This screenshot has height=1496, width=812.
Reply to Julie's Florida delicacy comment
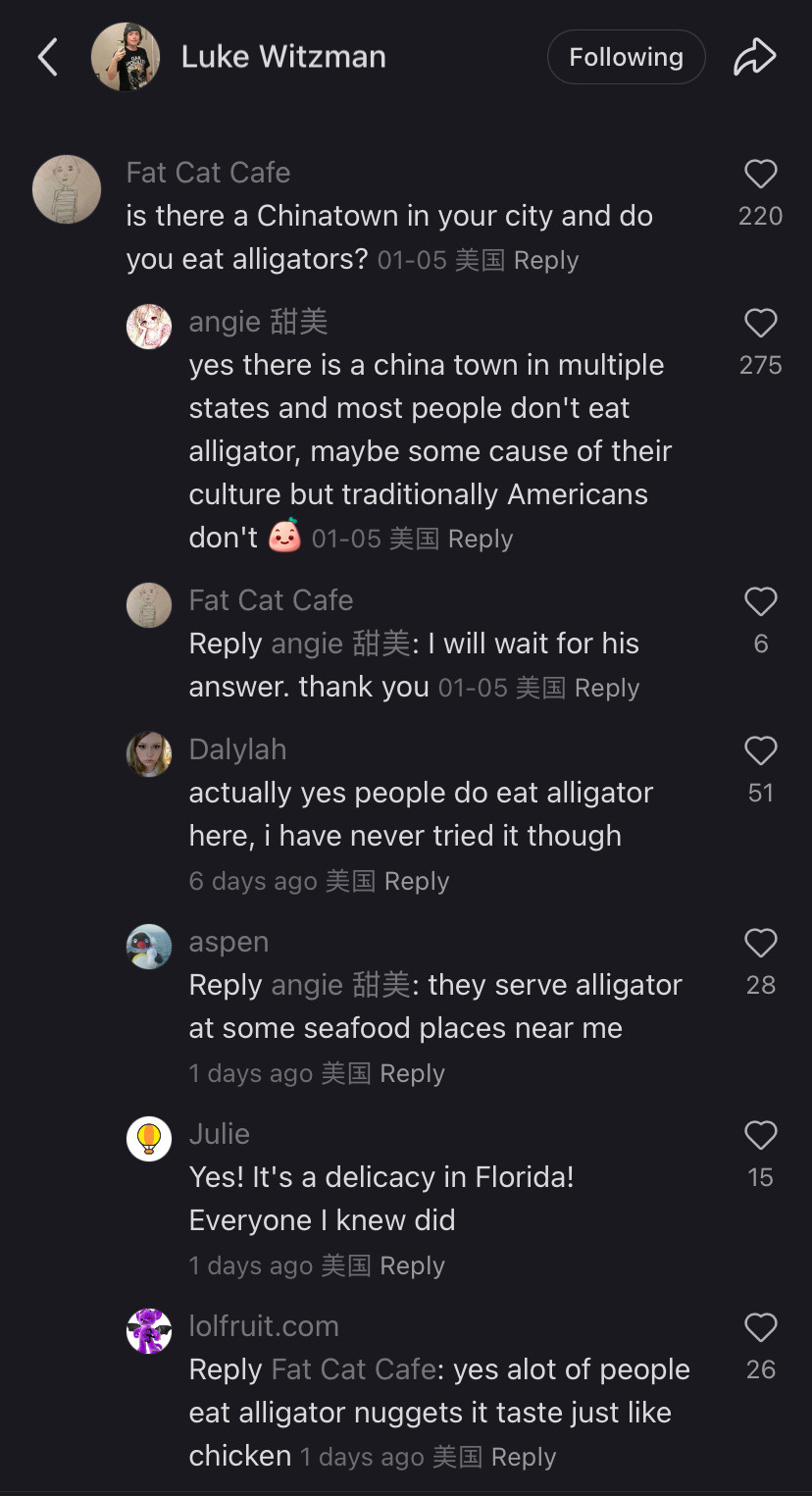click(x=412, y=1266)
